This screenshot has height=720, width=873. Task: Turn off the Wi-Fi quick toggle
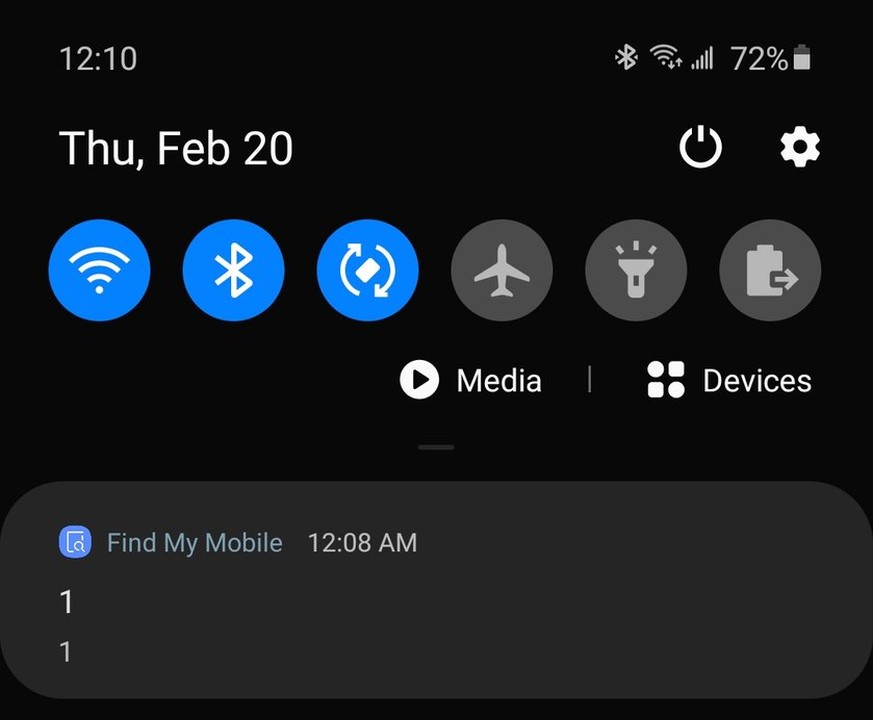[x=99, y=270]
